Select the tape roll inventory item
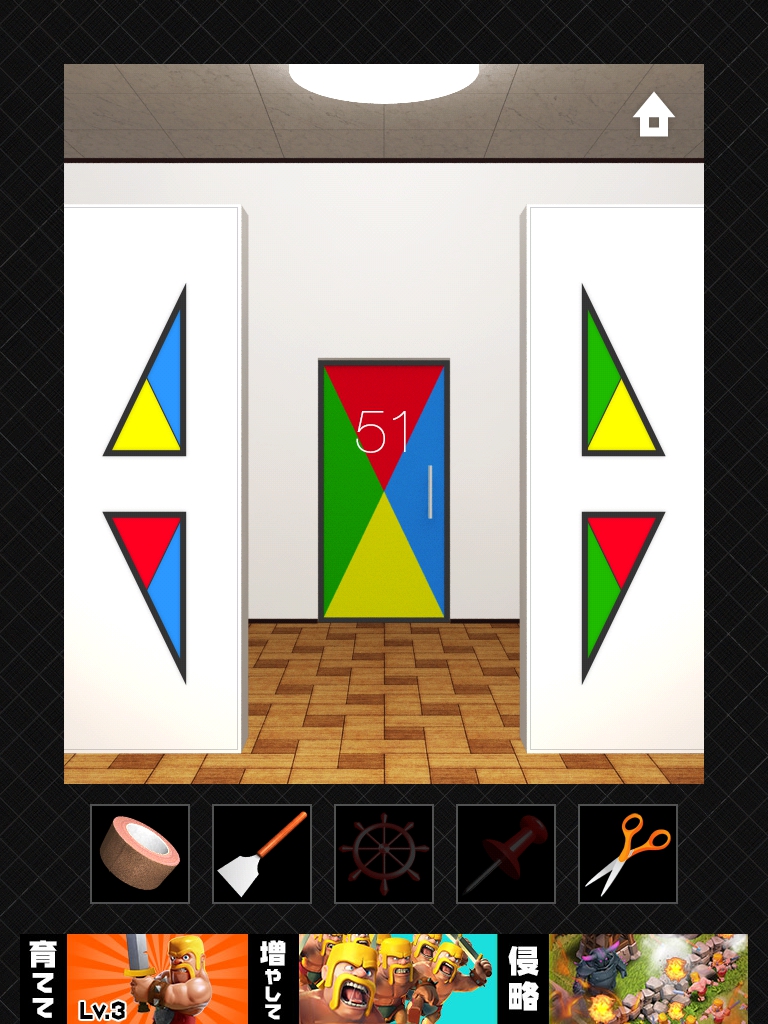The height and width of the screenshot is (1024, 768). [140, 854]
